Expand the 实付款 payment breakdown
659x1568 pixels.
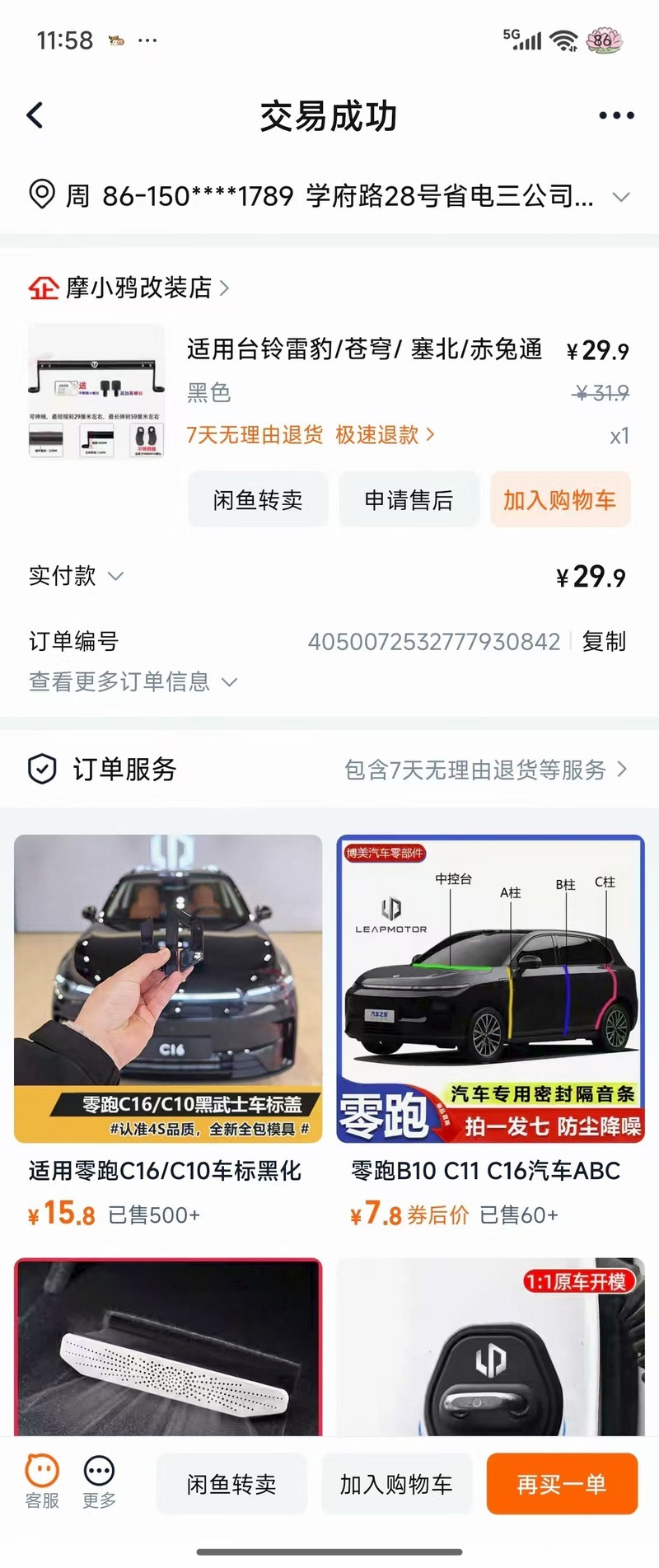[x=77, y=576]
